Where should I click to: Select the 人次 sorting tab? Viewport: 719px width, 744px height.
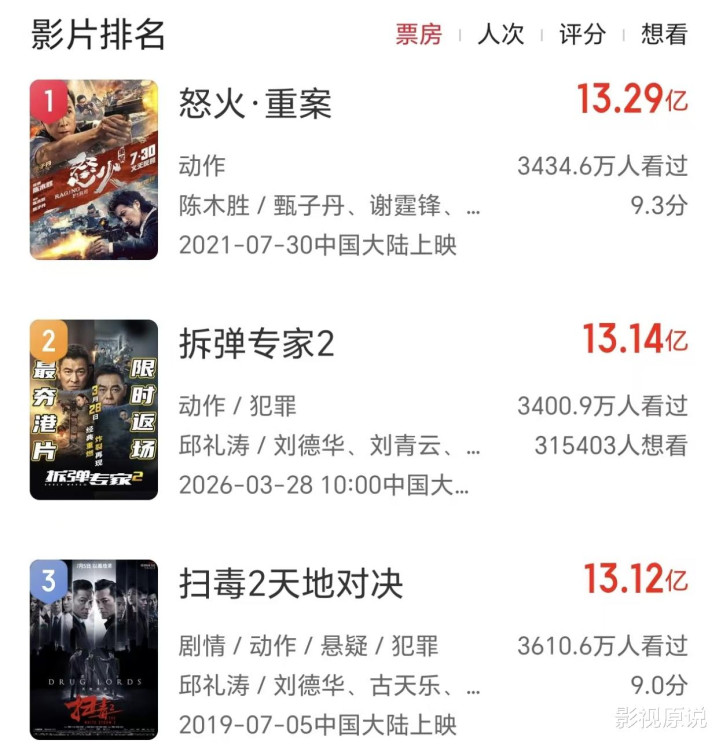coord(501,34)
